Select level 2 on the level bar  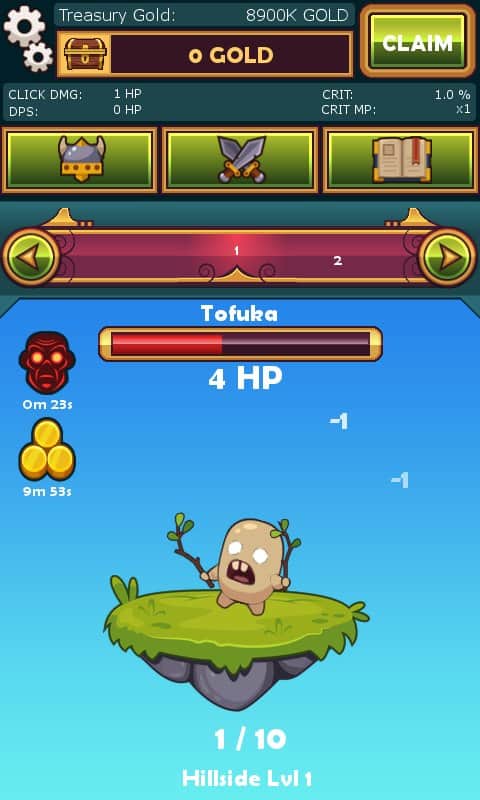click(x=337, y=261)
